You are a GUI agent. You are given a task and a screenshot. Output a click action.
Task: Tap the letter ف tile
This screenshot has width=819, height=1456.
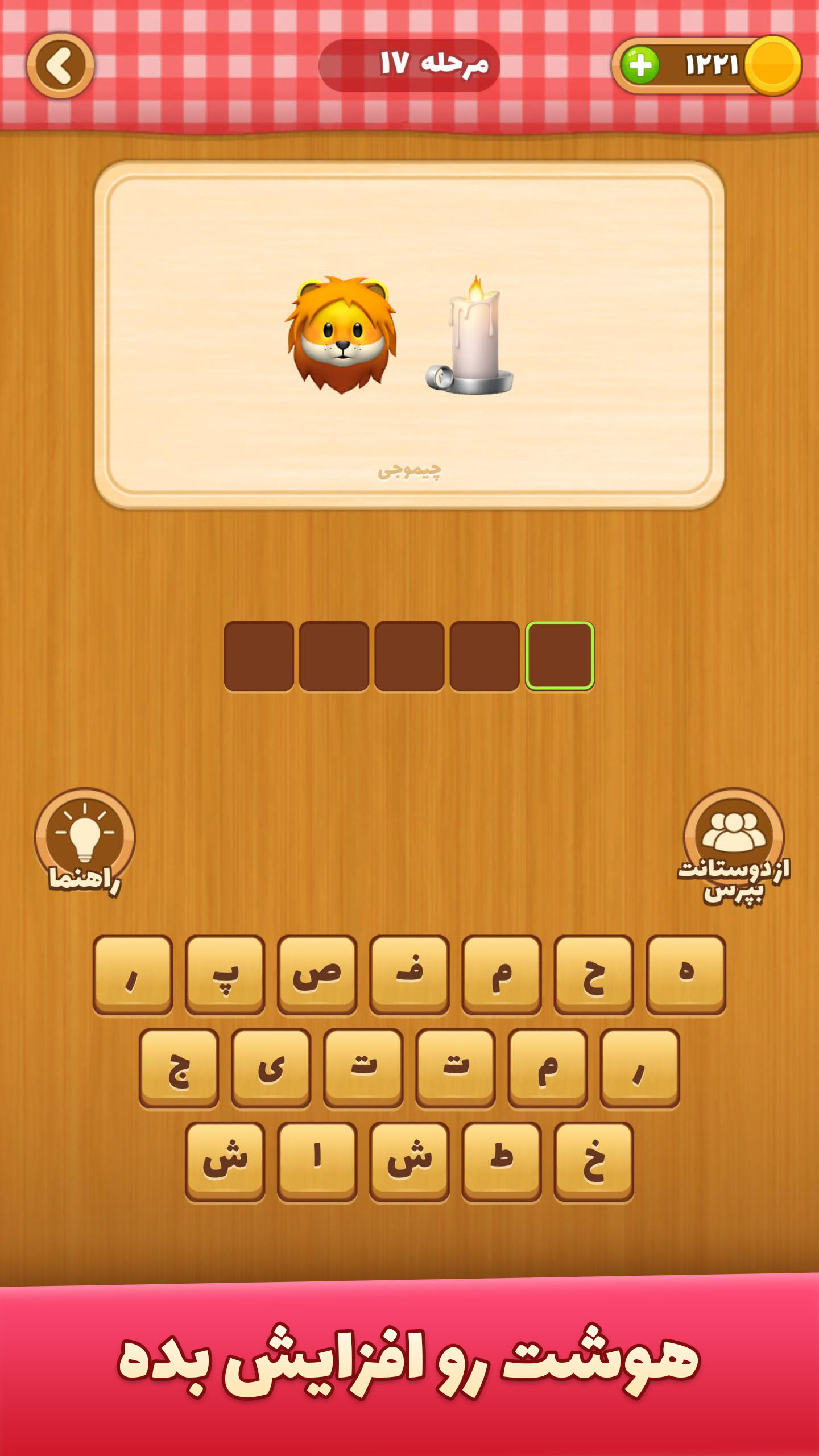pos(409,974)
